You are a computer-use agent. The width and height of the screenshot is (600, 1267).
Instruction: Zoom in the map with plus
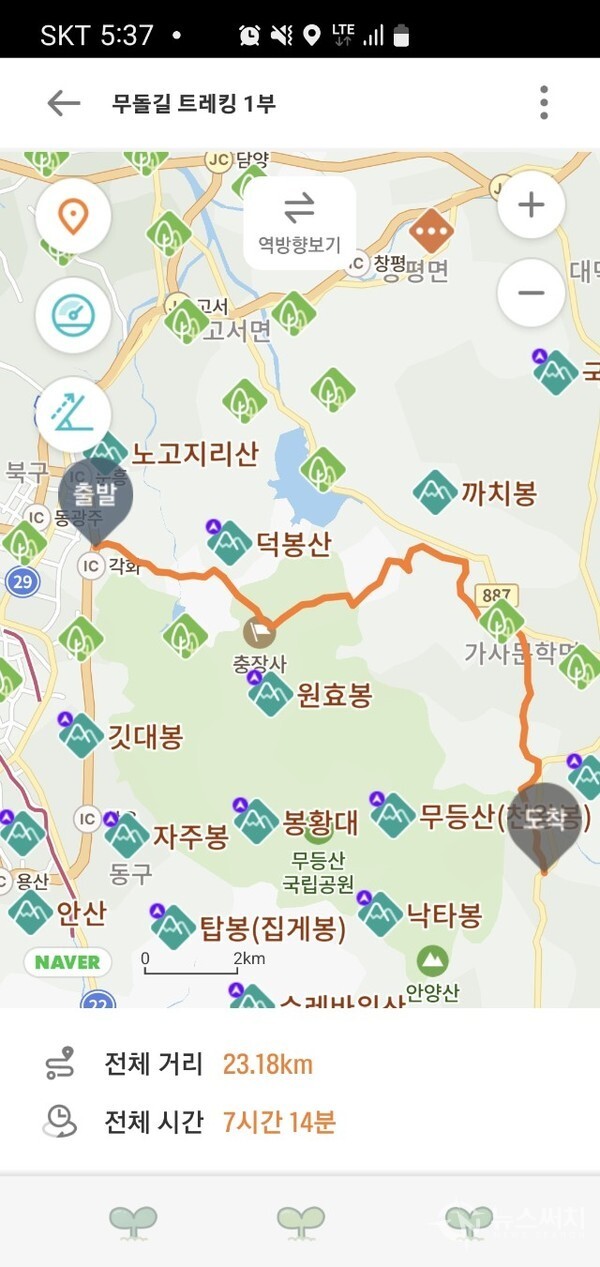[x=531, y=205]
